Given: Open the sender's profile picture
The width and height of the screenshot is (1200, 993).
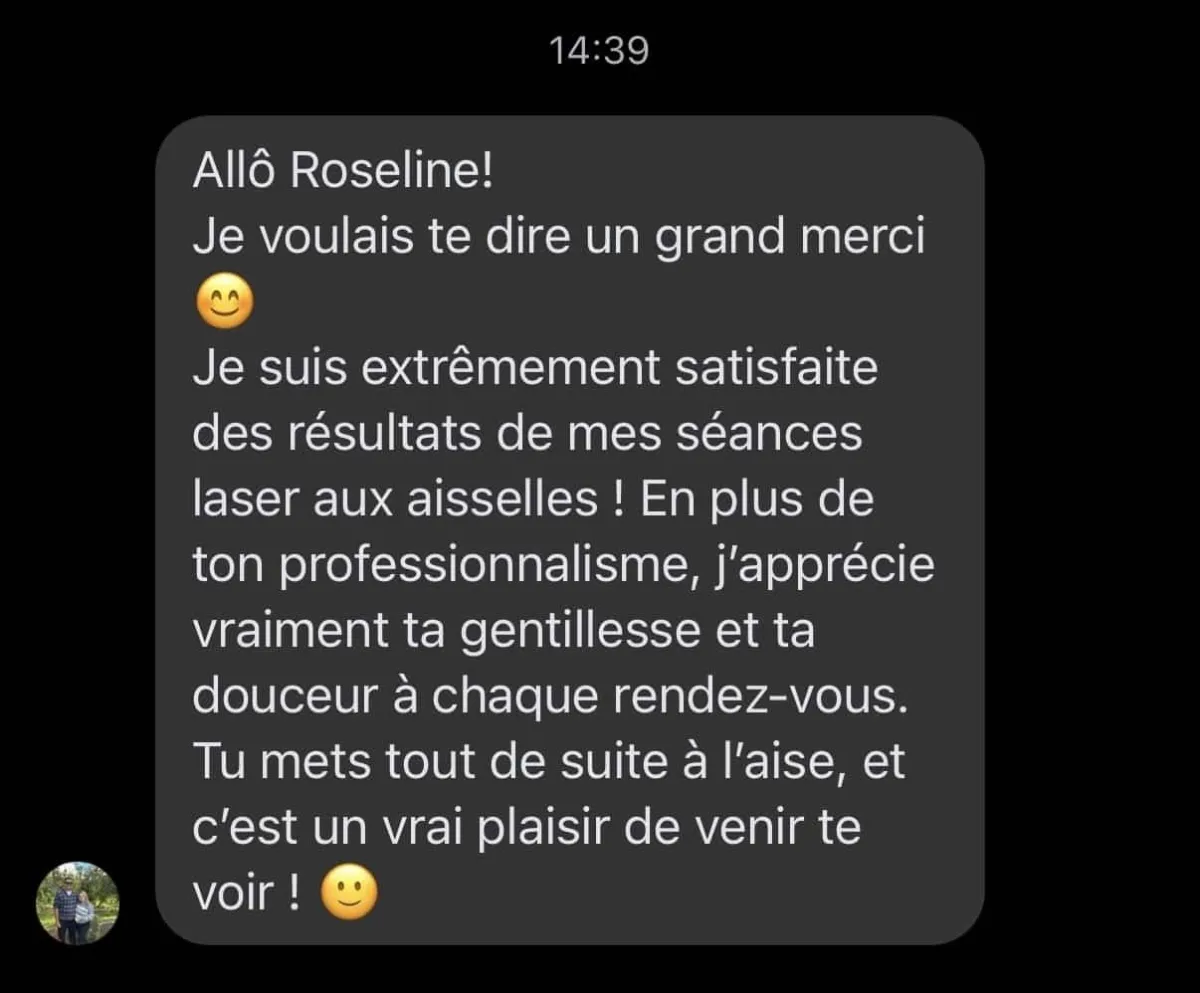Looking at the screenshot, I should pyautogui.click(x=77, y=903).
